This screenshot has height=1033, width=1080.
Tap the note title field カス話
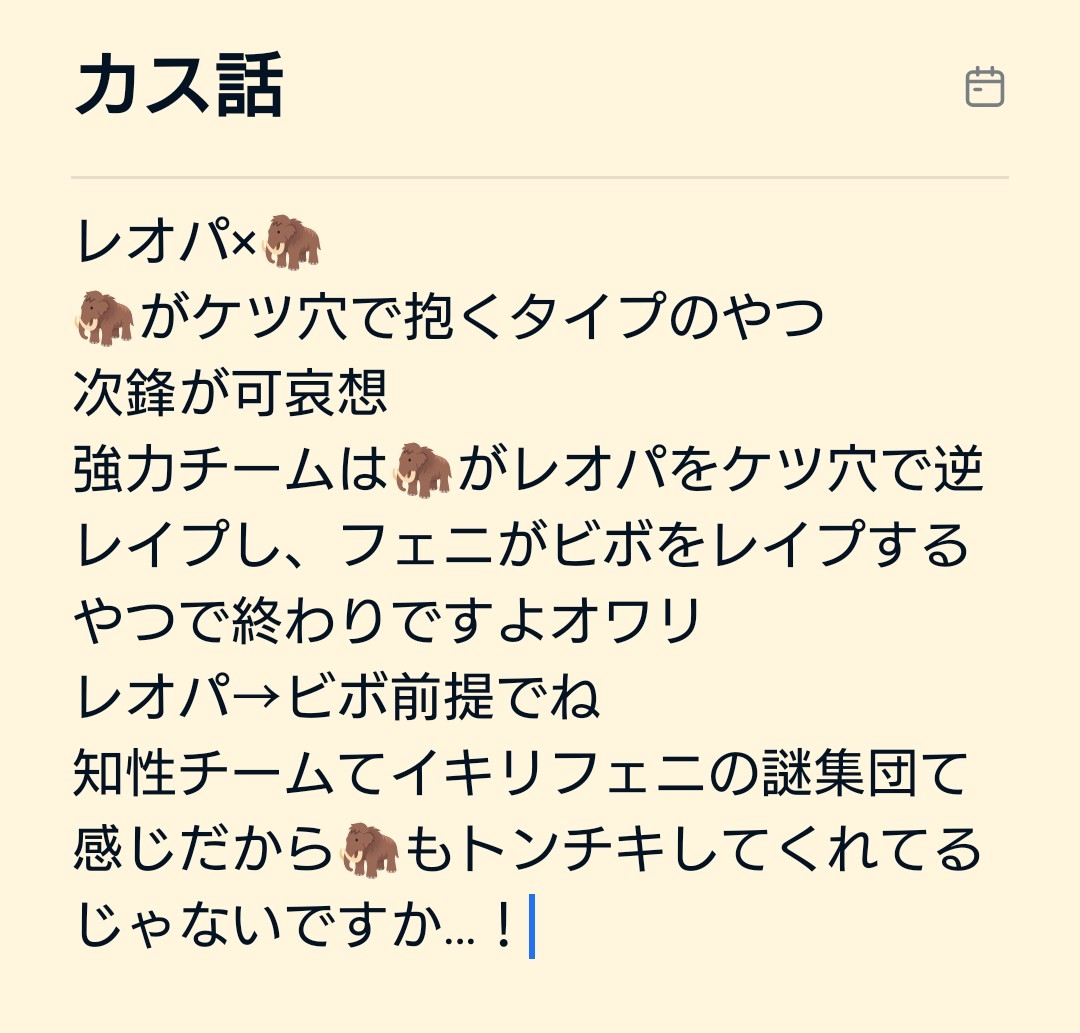[x=180, y=87]
